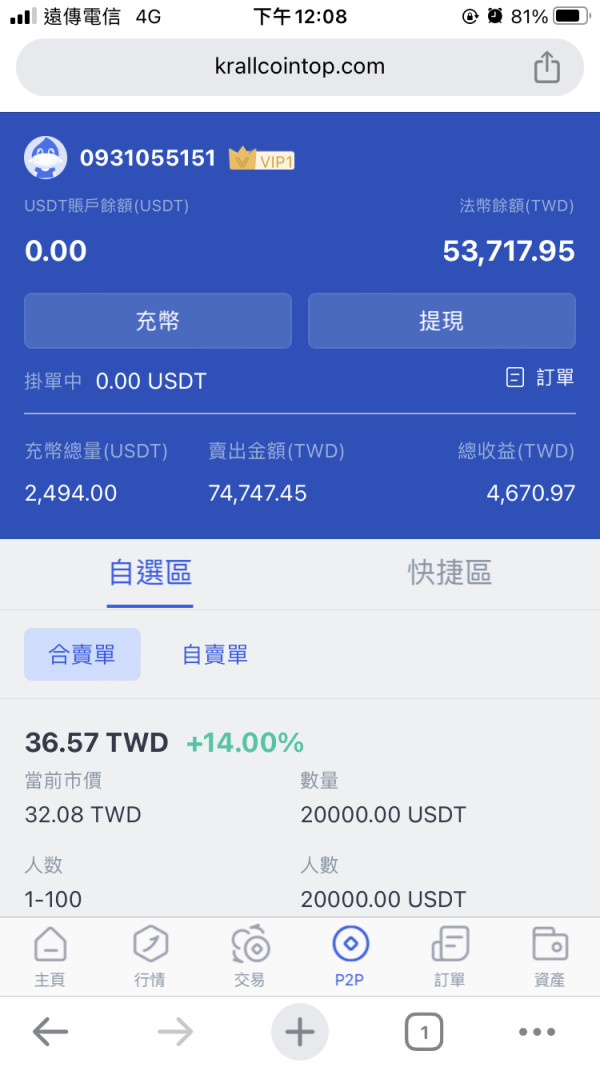Switch to the 自選區 tab
The image size is (600, 1067).
(x=150, y=573)
